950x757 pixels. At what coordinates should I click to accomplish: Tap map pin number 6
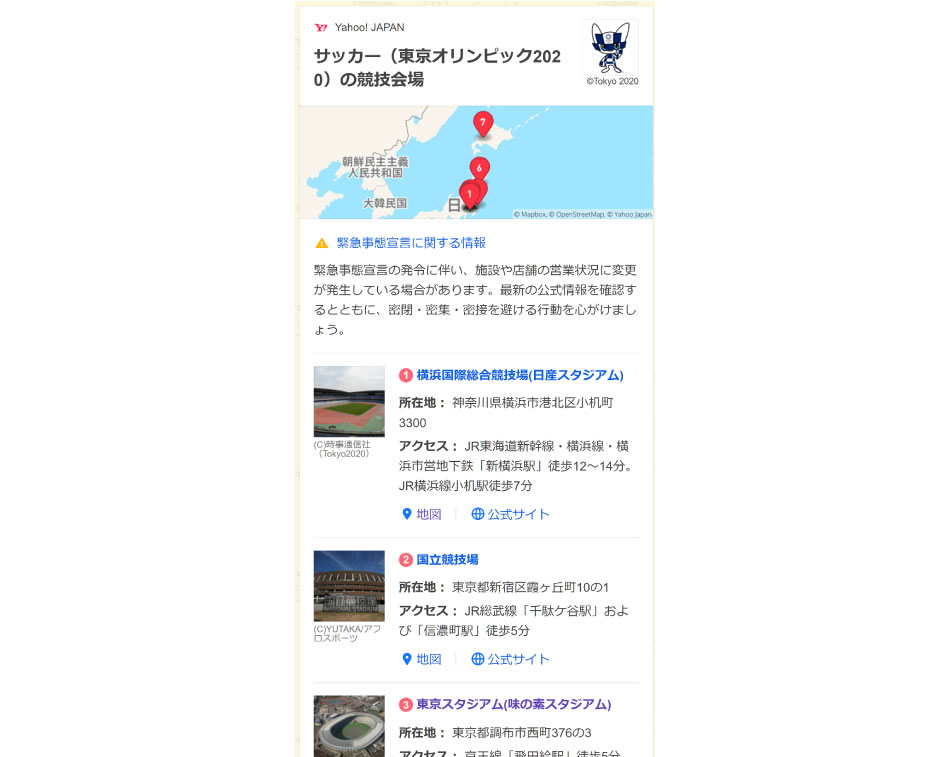tap(479, 168)
